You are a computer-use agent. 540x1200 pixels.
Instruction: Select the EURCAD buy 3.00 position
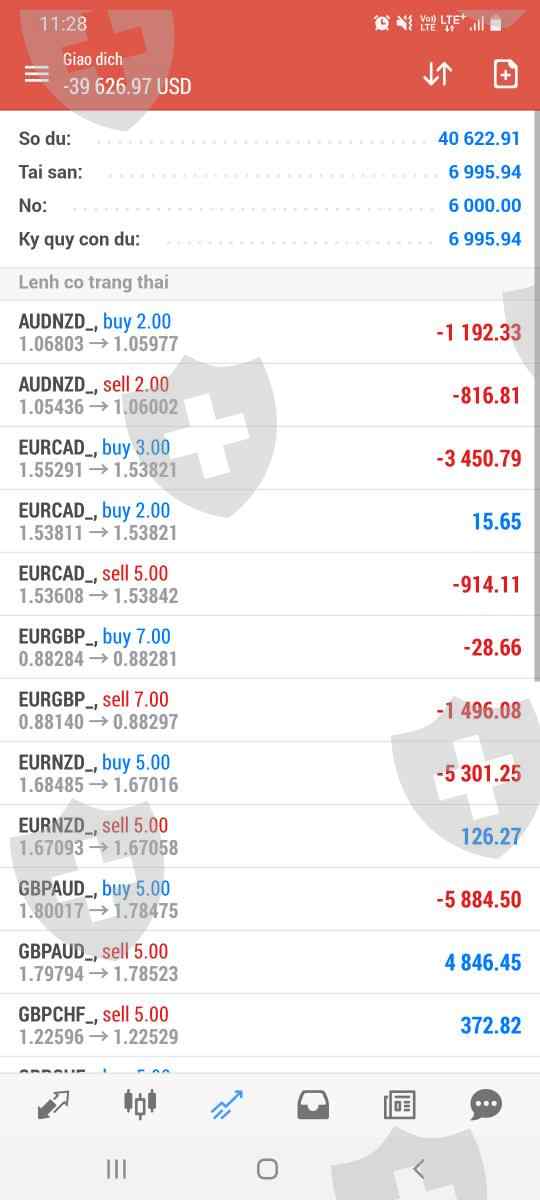tap(270, 458)
